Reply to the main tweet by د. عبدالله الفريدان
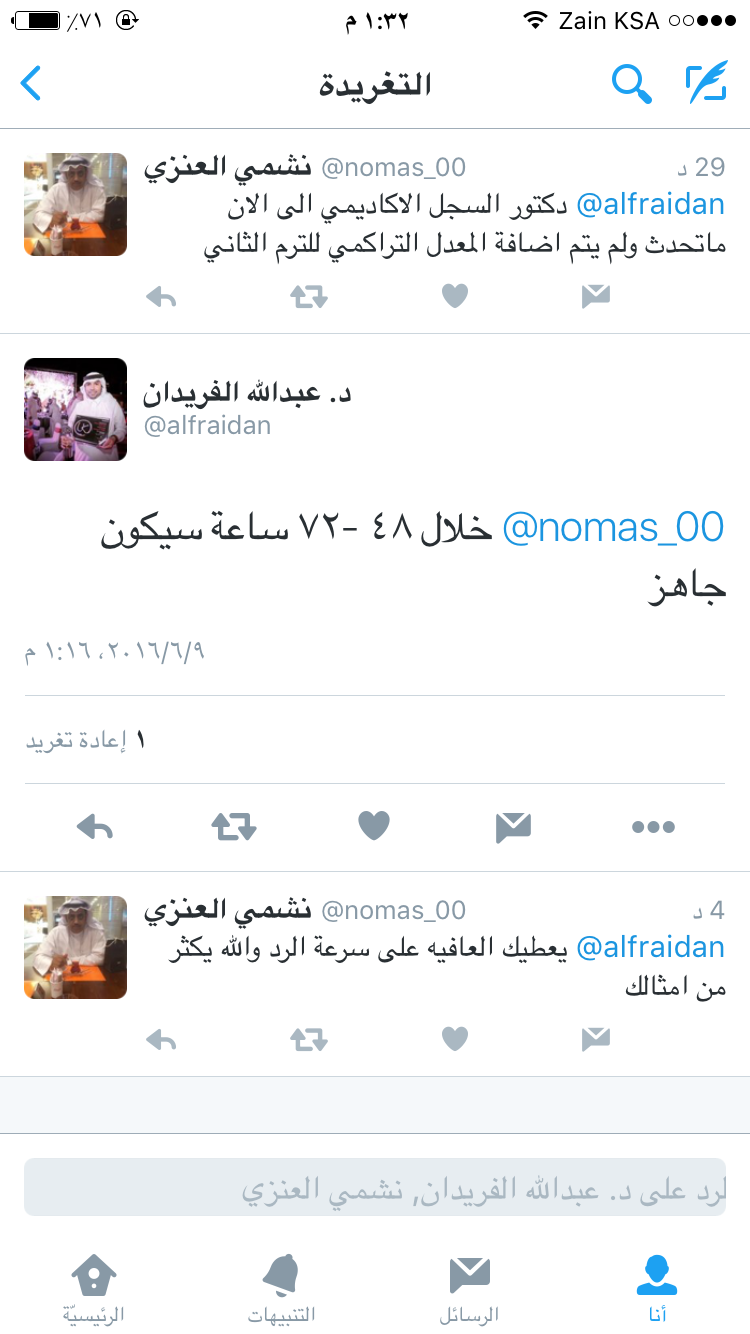750x1334 pixels. coord(95,827)
